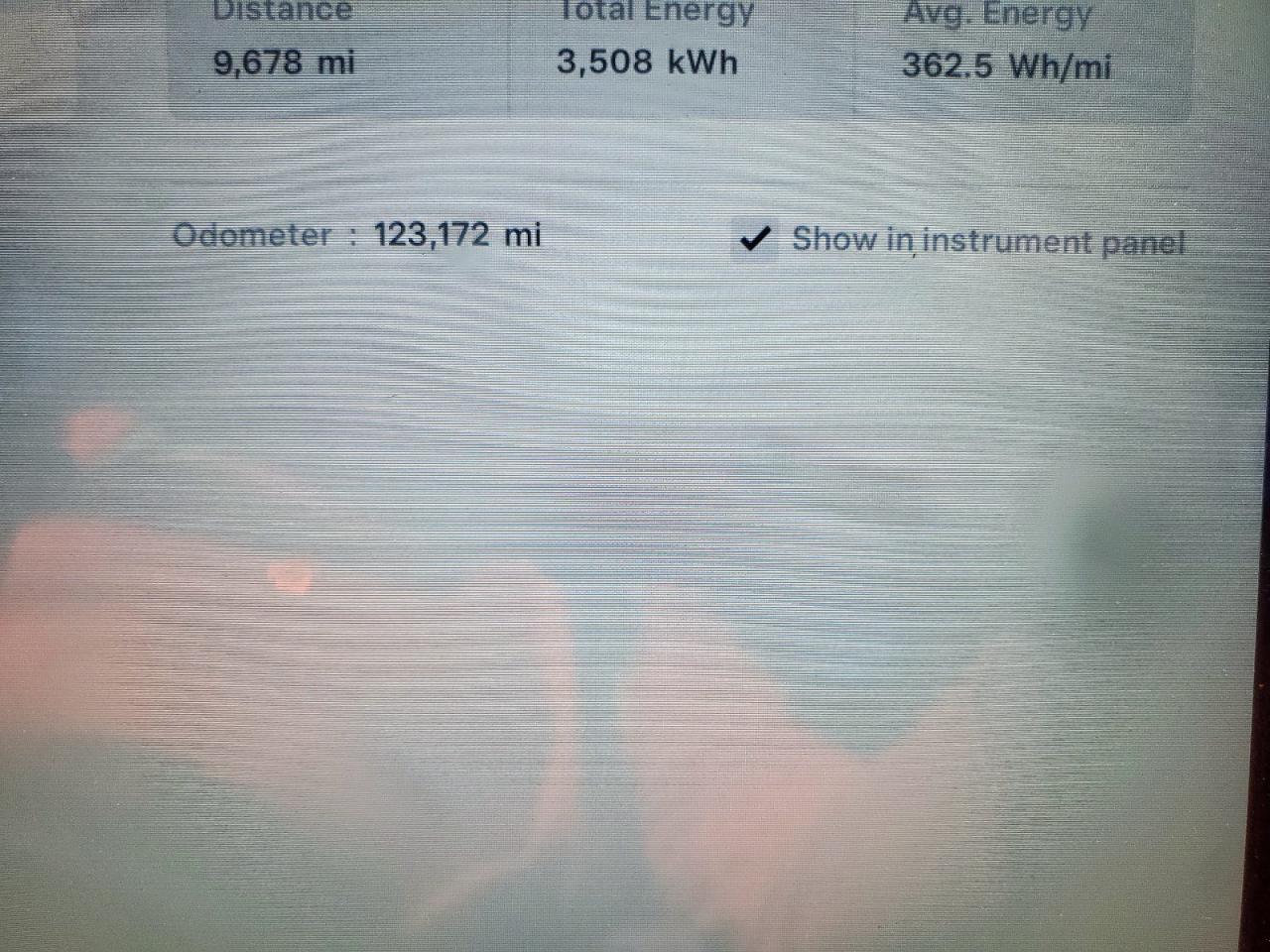Image resolution: width=1270 pixels, height=952 pixels.
Task: Uncheck the Show in instrument panel checkbox
Action: [757, 240]
